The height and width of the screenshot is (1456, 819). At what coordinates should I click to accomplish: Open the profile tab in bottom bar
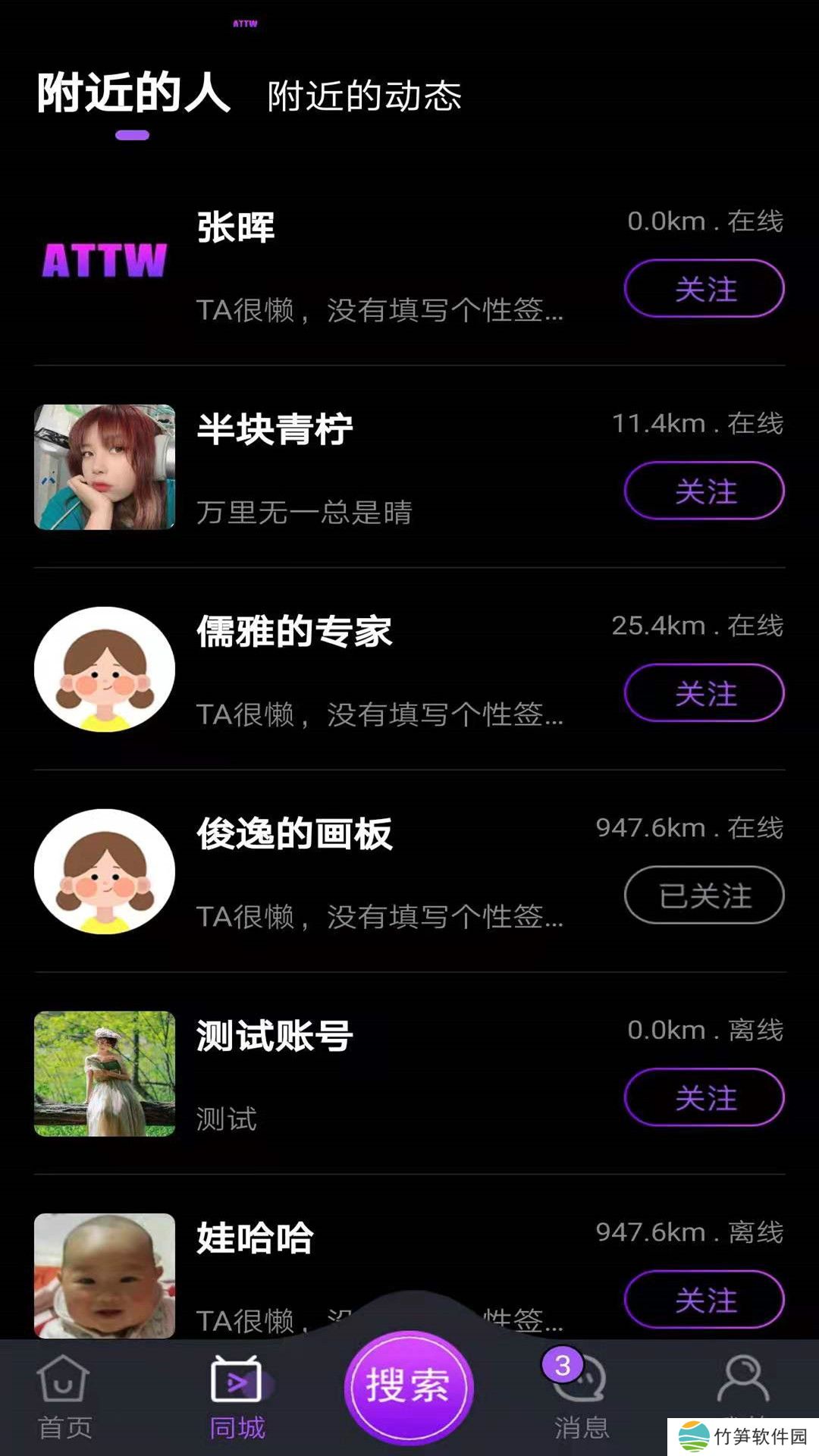(x=743, y=1384)
